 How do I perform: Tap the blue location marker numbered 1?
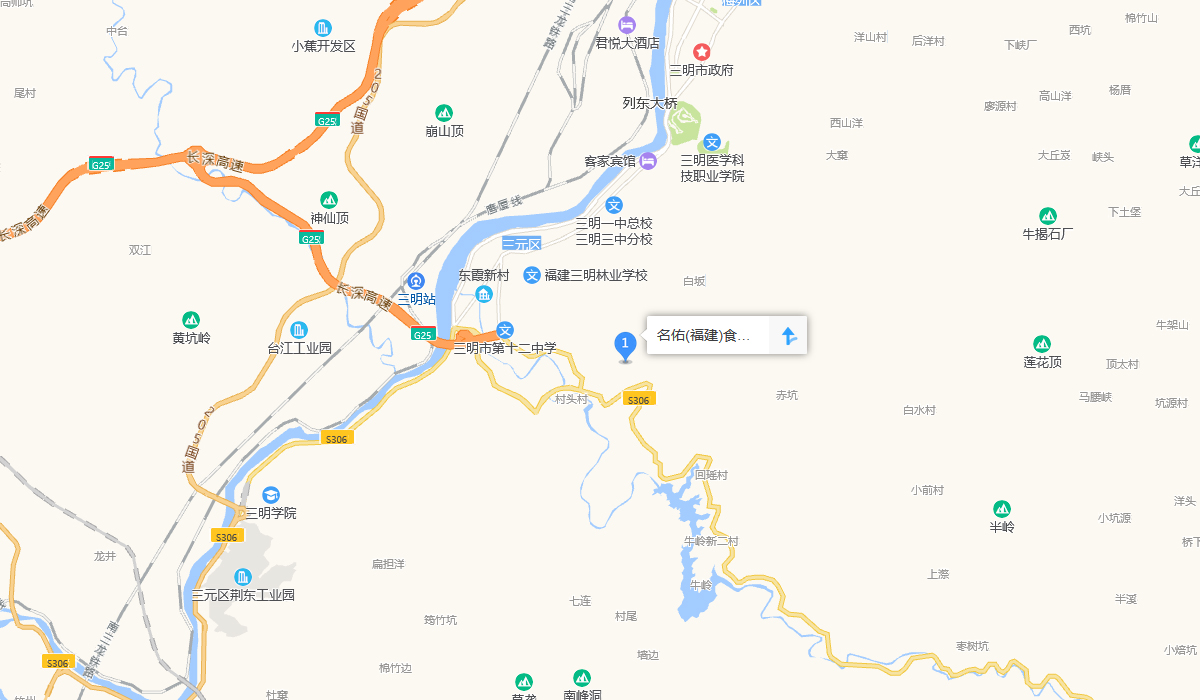(625, 345)
